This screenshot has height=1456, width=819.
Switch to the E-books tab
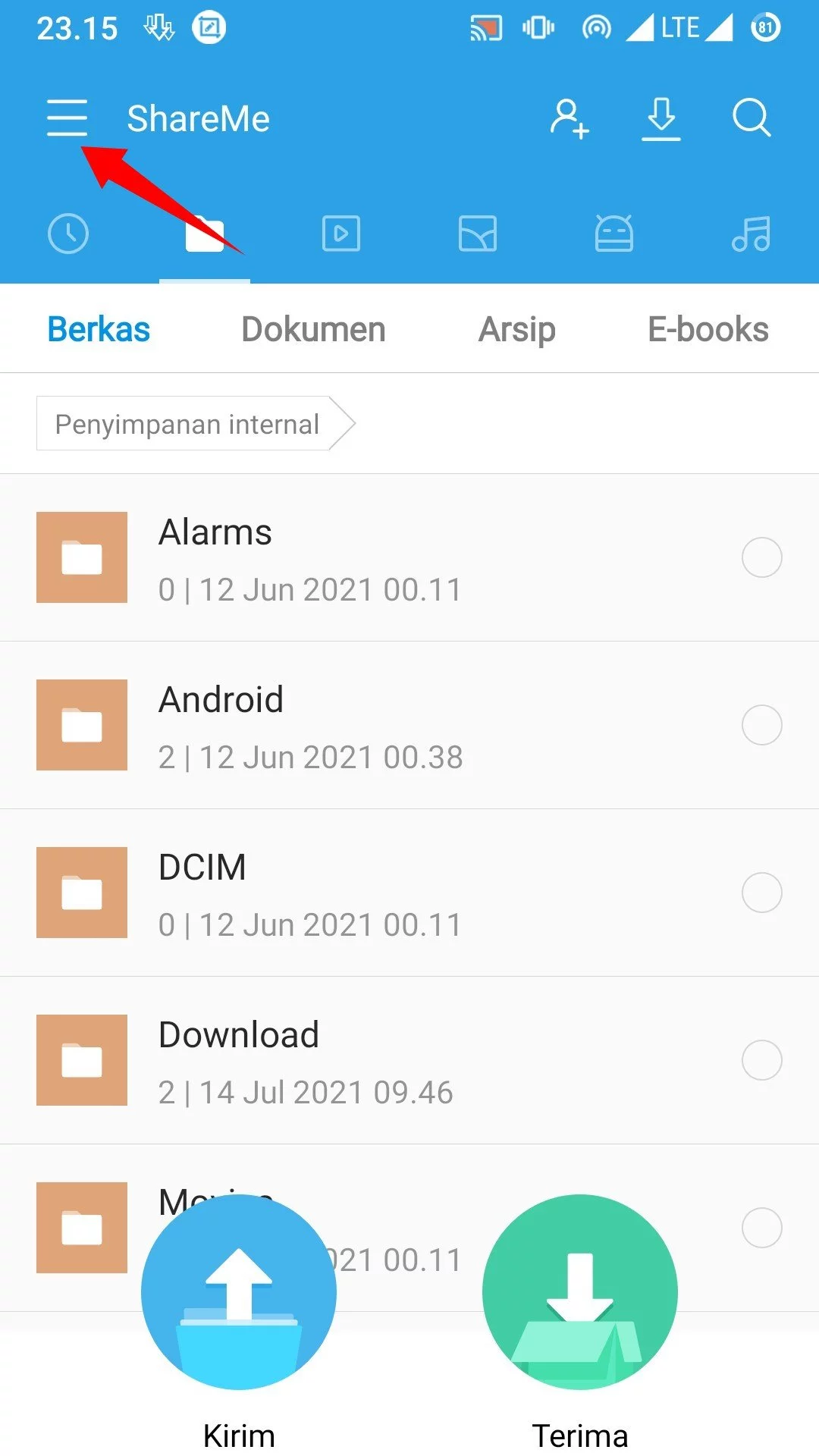pyautogui.click(x=708, y=328)
